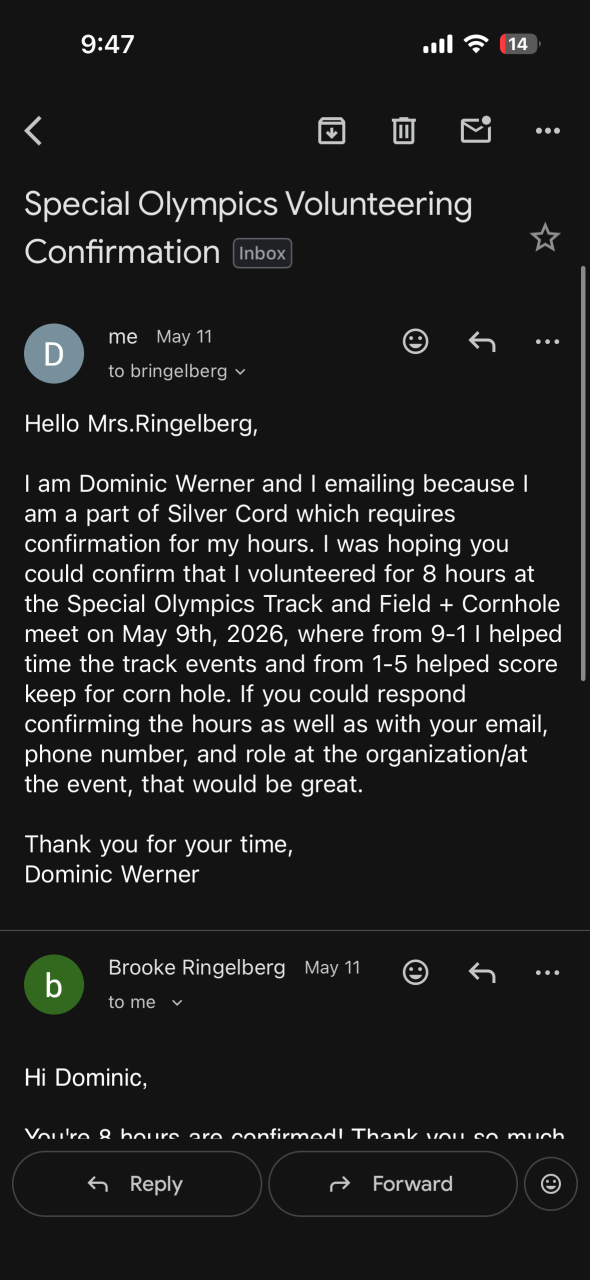Image resolution: width=590 pixels, height=1280 pixels.
Task: Delete this email thread
Action: click(x=403, y=130)
